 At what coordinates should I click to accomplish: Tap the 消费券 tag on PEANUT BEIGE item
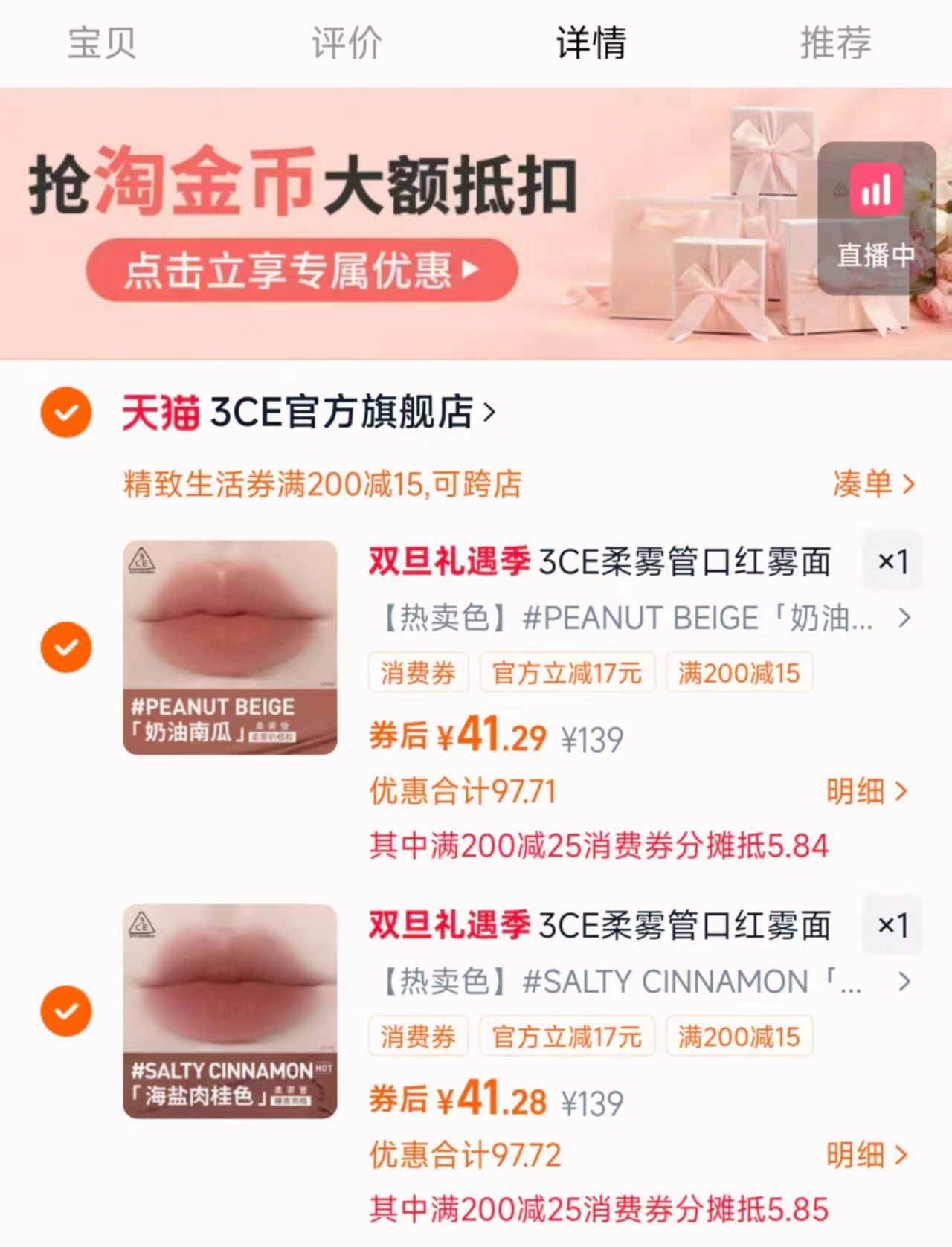[x=418, y=671]
